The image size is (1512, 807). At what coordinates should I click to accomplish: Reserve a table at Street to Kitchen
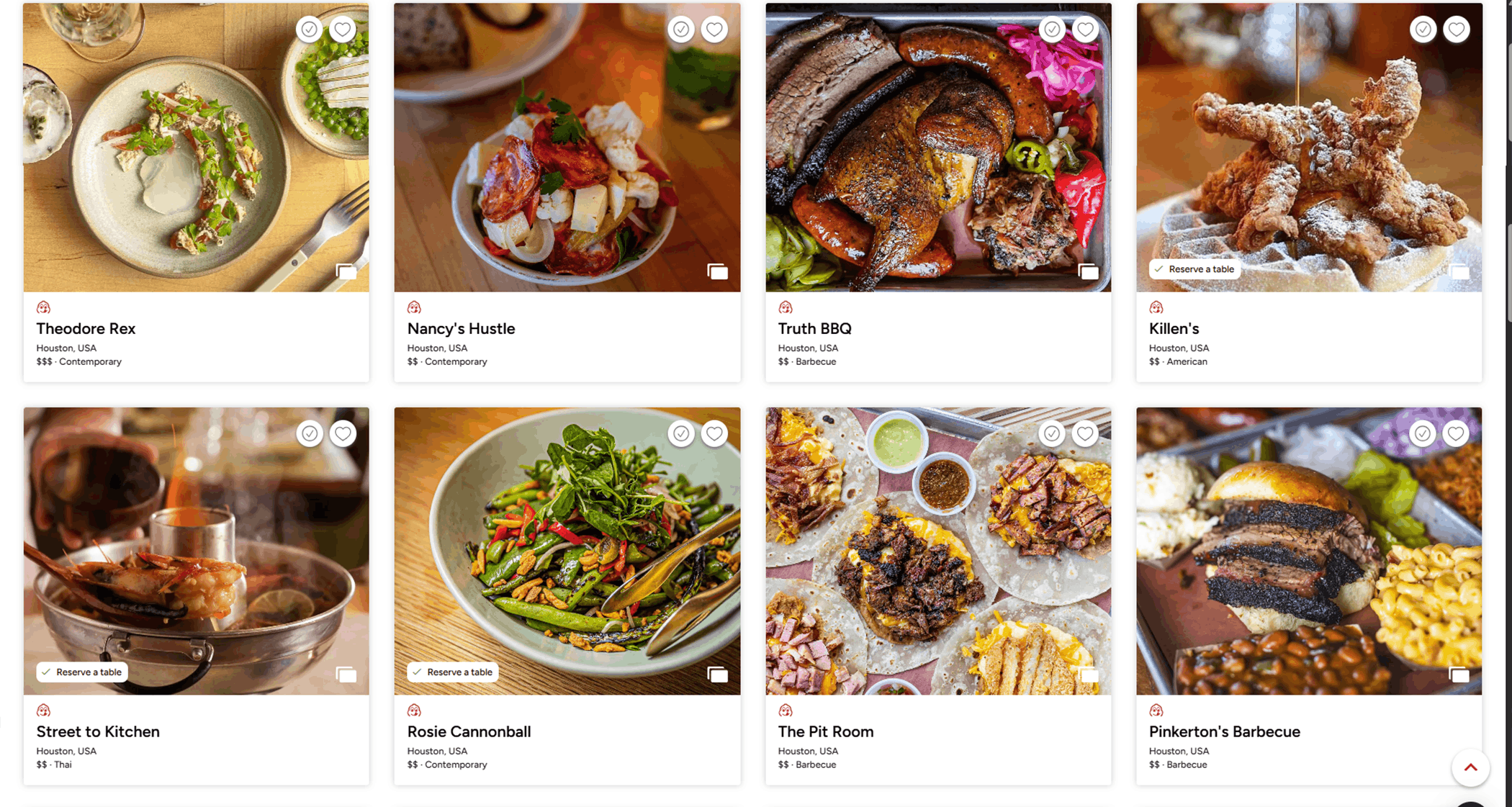[82, 672]
